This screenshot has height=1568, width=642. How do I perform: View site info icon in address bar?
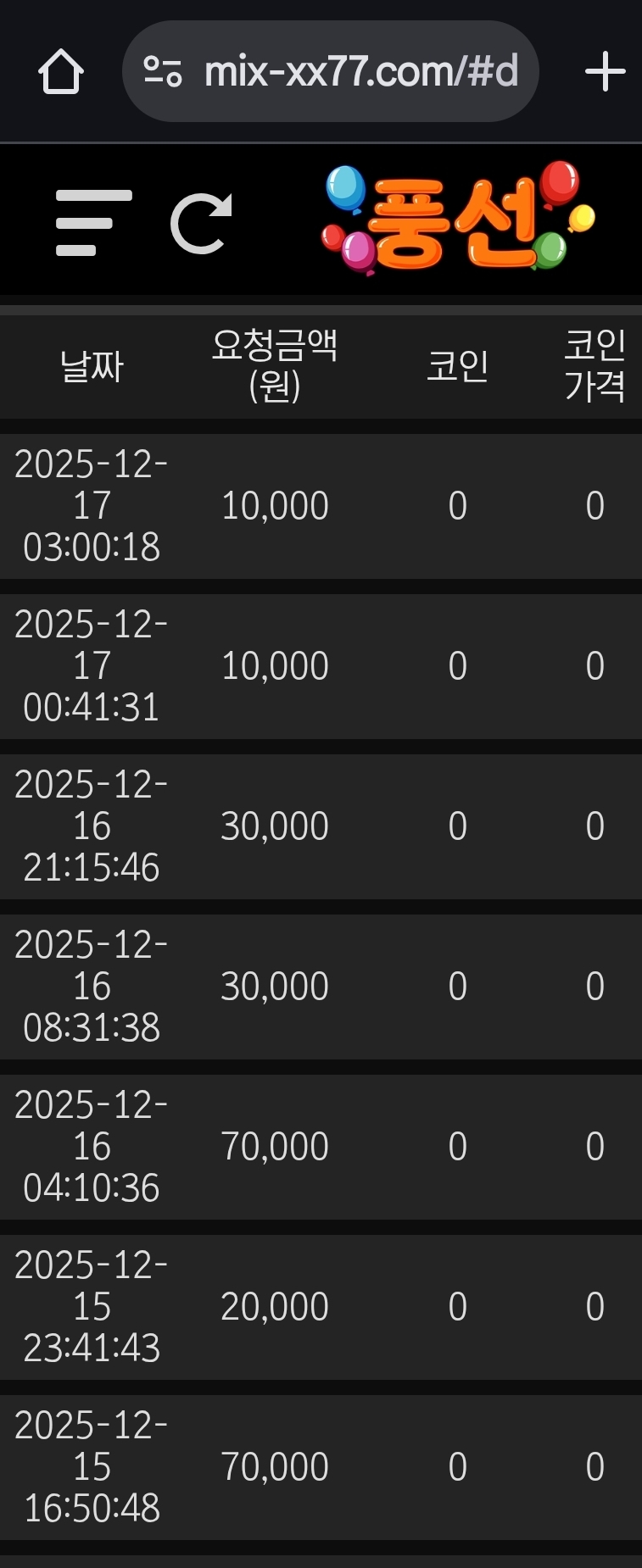[162, 71]
